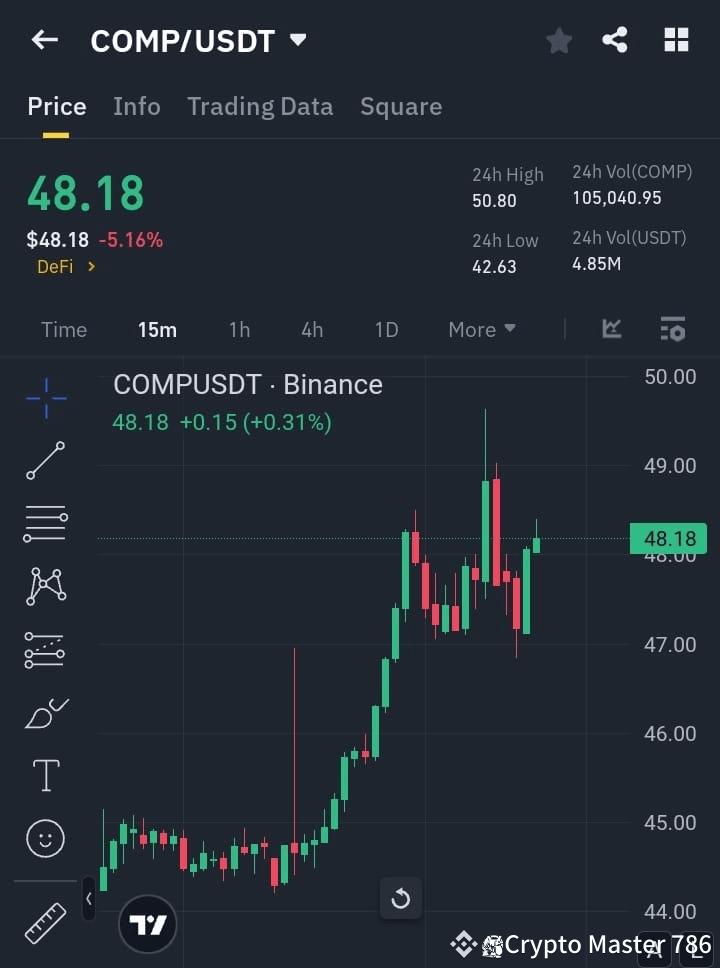The width and height of the screenshot is (720, 968).
Task: Collapse the drawing tools sidebar
Action: pyautogui.click(x=89, y=899)
